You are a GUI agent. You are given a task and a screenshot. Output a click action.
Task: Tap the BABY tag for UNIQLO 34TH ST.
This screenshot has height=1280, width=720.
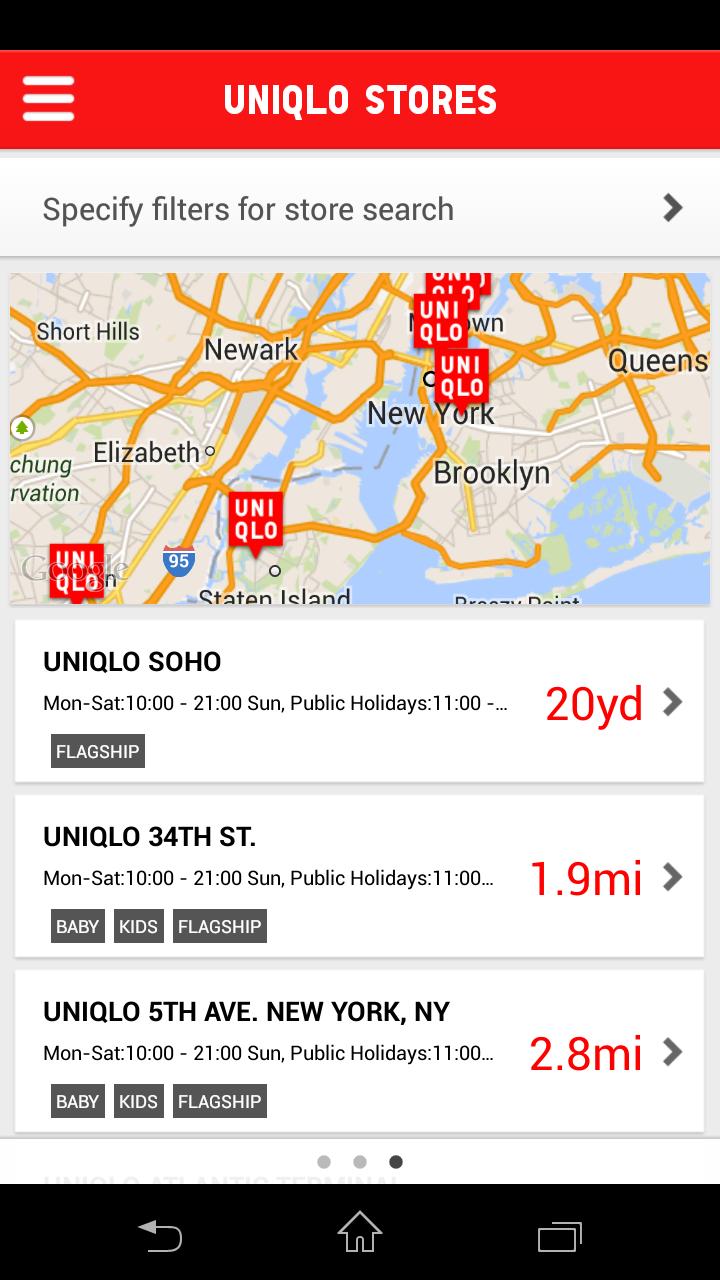click(77, 926)
